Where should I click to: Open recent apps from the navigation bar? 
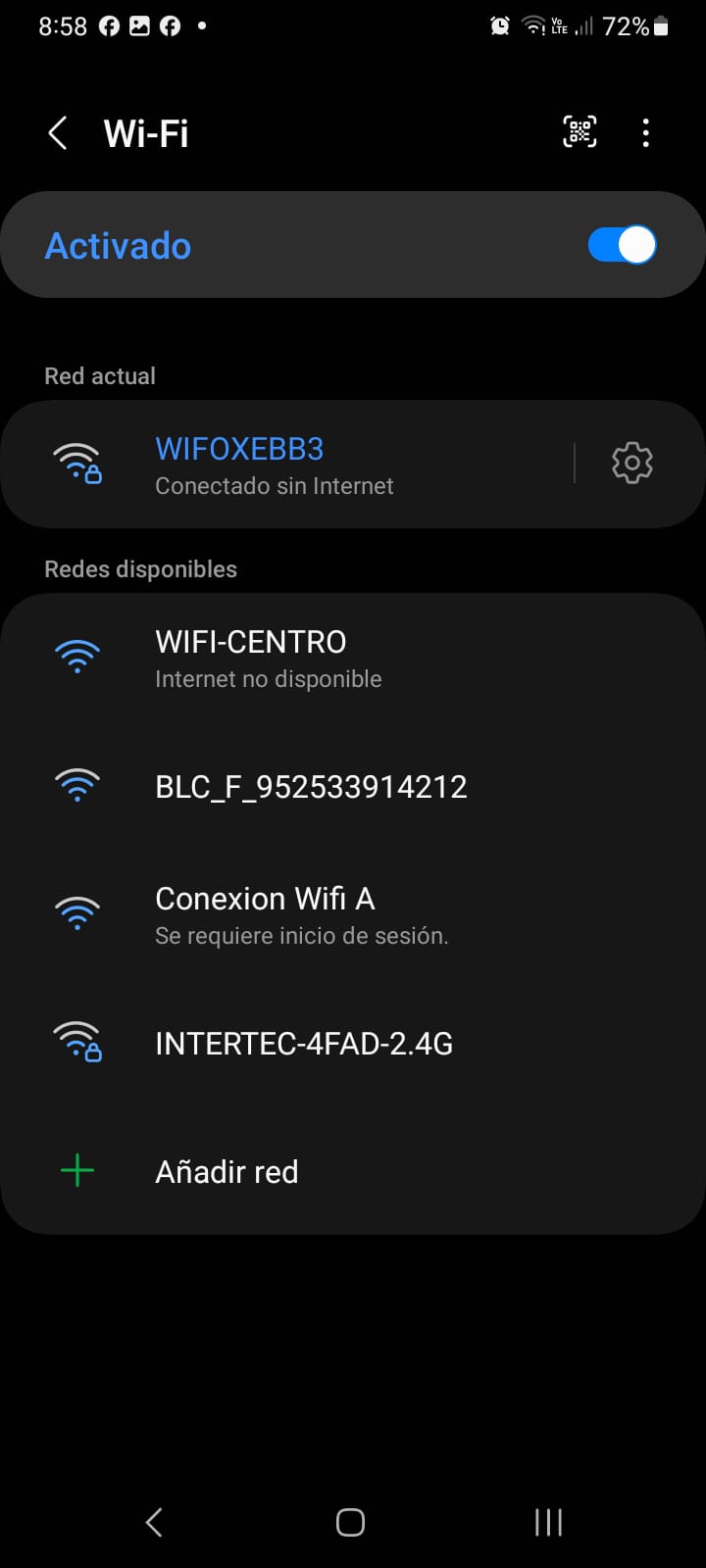[x=548, y=1522]
